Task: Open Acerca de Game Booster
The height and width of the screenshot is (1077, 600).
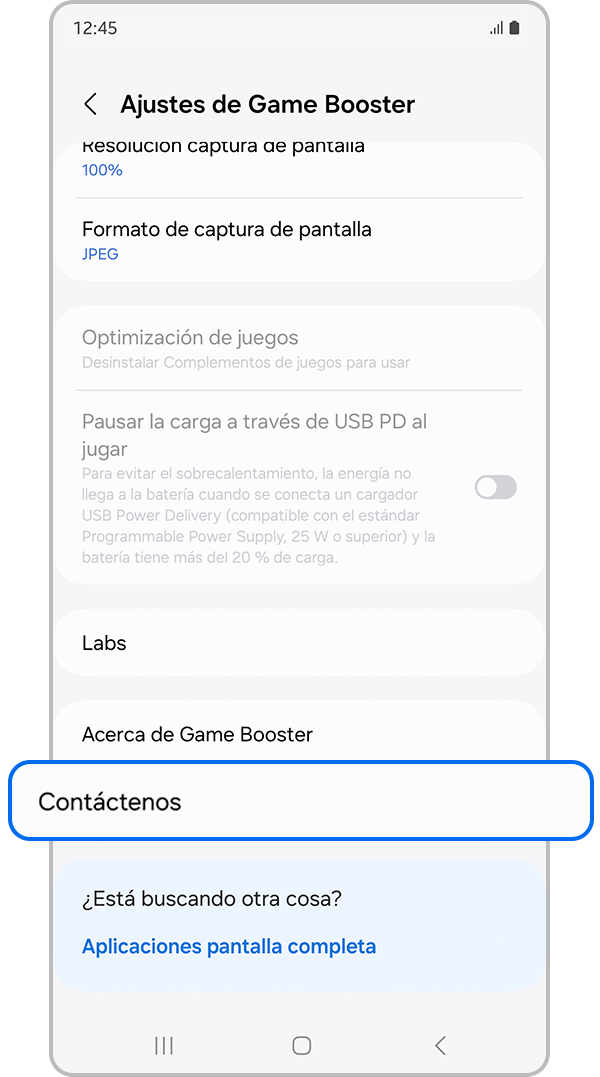Action: [300, 734]
